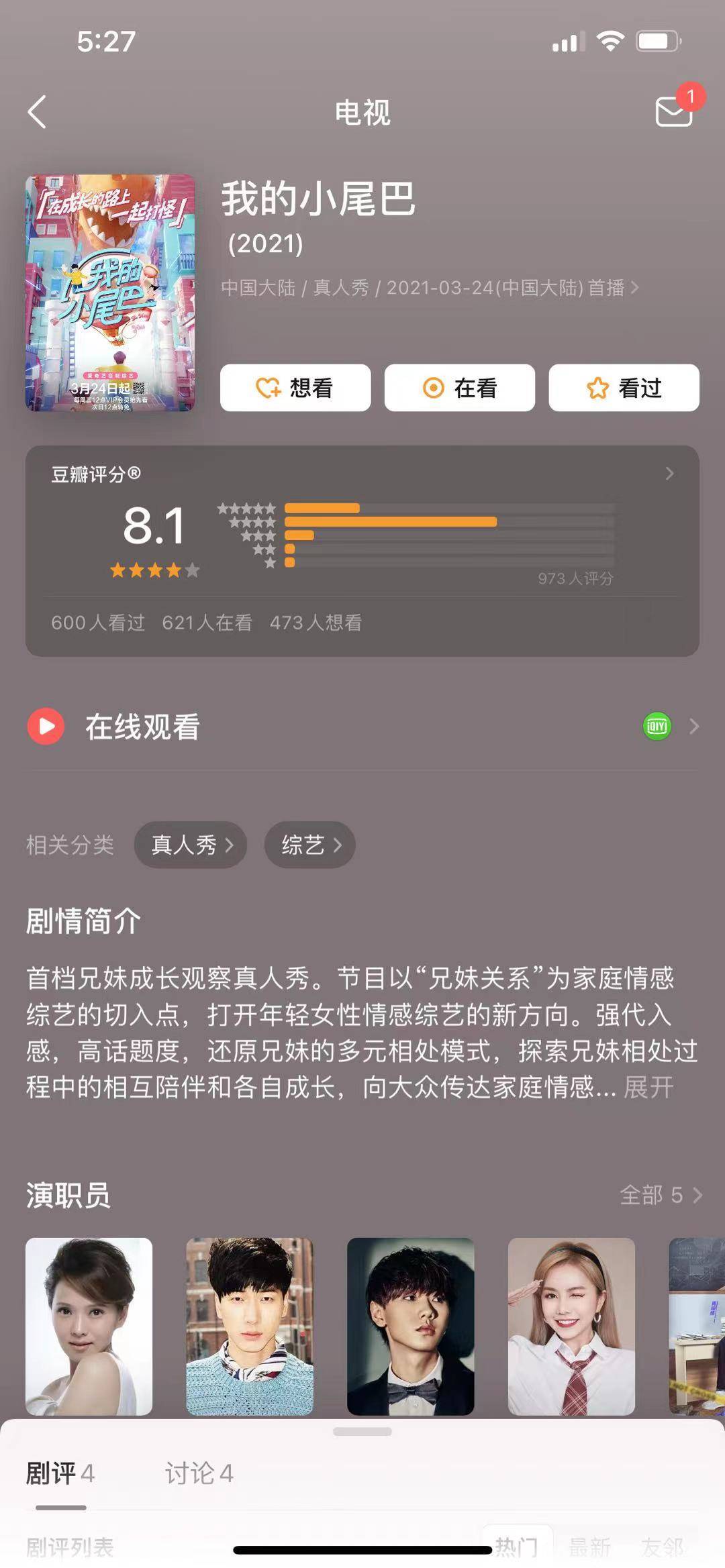Viewport: 725px width, 1568px height.
Task: Open 在线观看 streaming options
Action: [362, 727]
